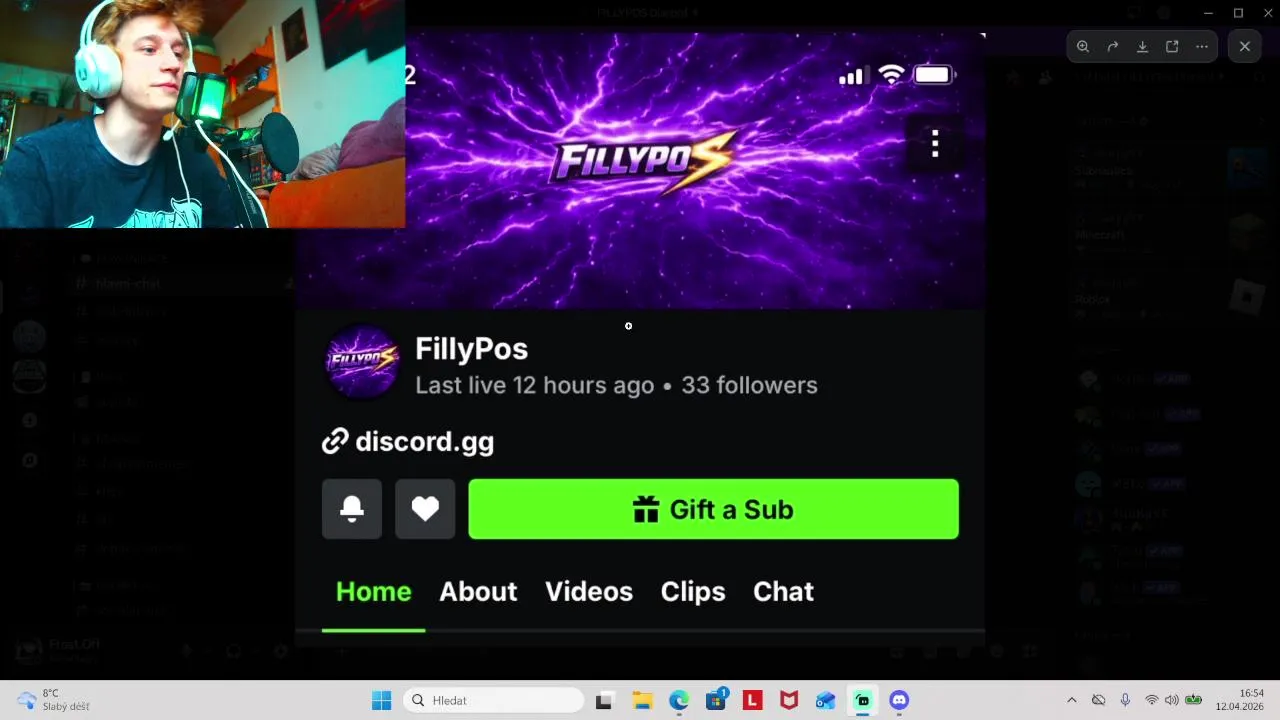Open Microsoft Store from the taskbar
This screenshot has width=1280, height=720.
click(x=716, y=701)
